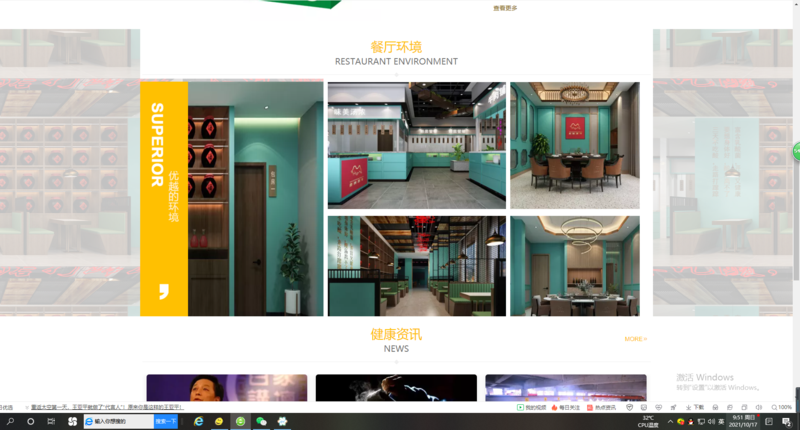Click the 搜索一下 search button
Image resolution: width=800 pixels, height=430 pixels.
(166, 422)
